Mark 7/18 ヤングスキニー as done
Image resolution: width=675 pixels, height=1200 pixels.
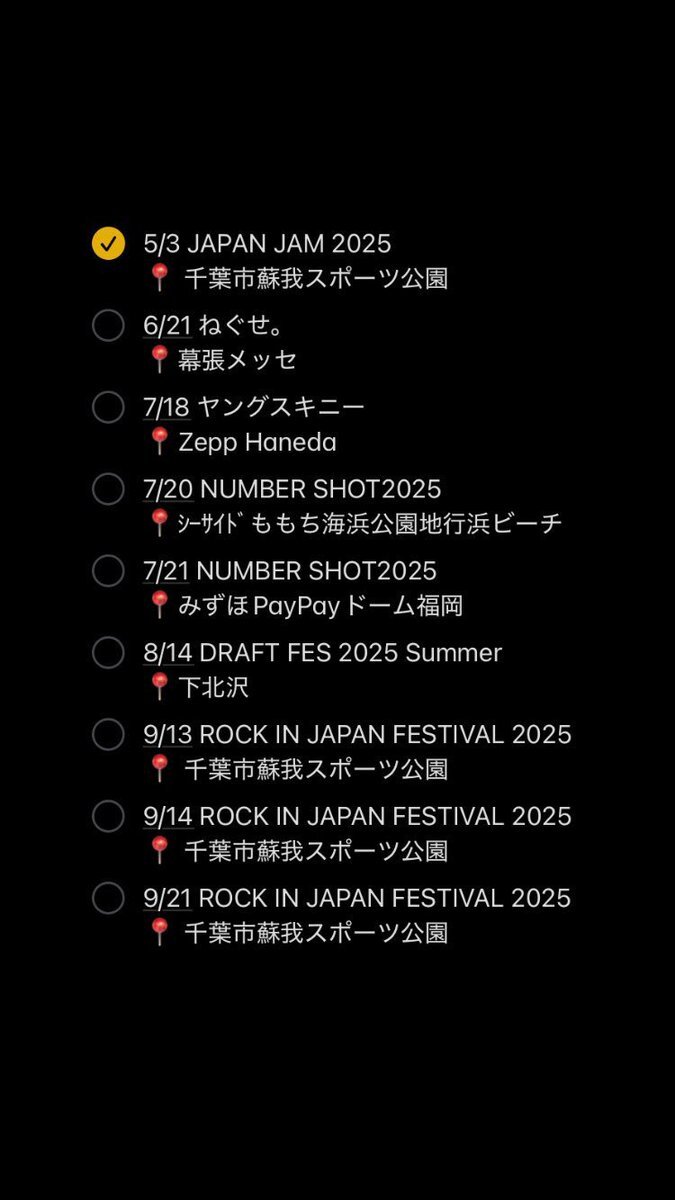[x=108, y=407]
